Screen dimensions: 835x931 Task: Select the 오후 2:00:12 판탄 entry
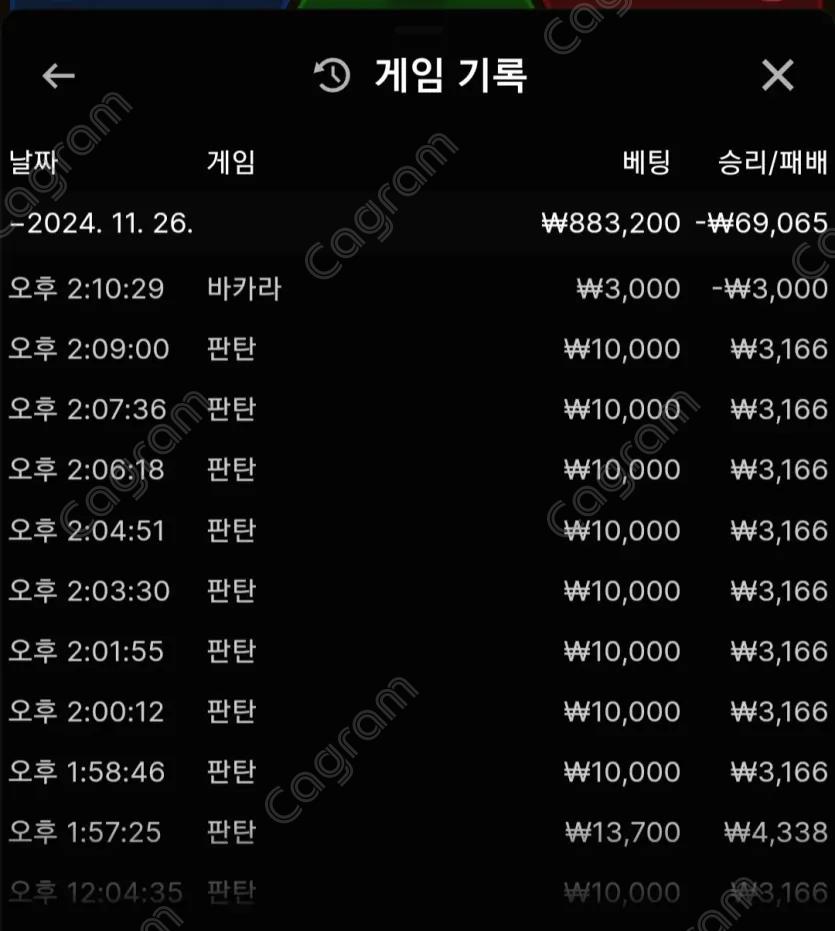(417, 711)
